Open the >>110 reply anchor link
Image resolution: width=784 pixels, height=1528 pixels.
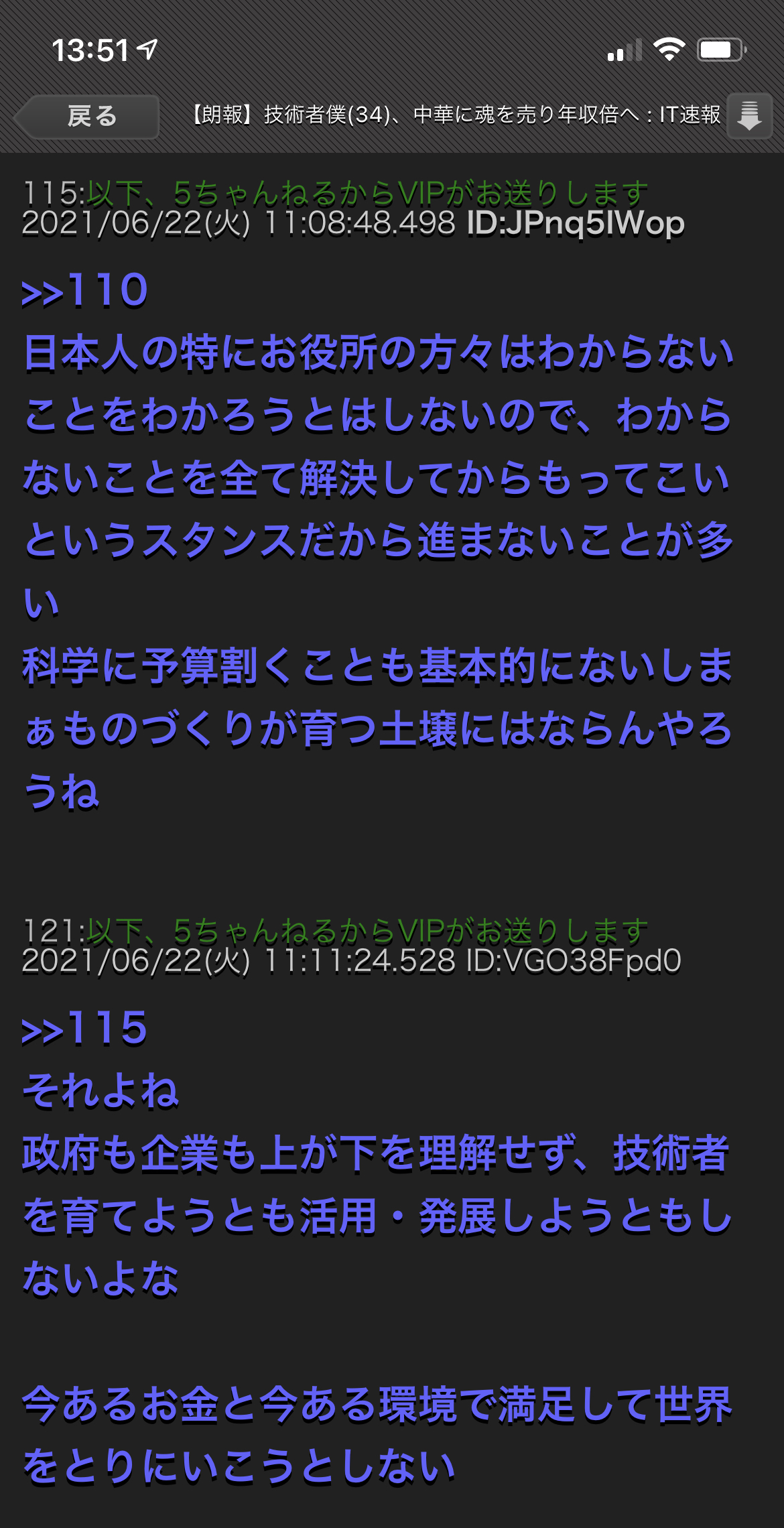tap(84, 291)
